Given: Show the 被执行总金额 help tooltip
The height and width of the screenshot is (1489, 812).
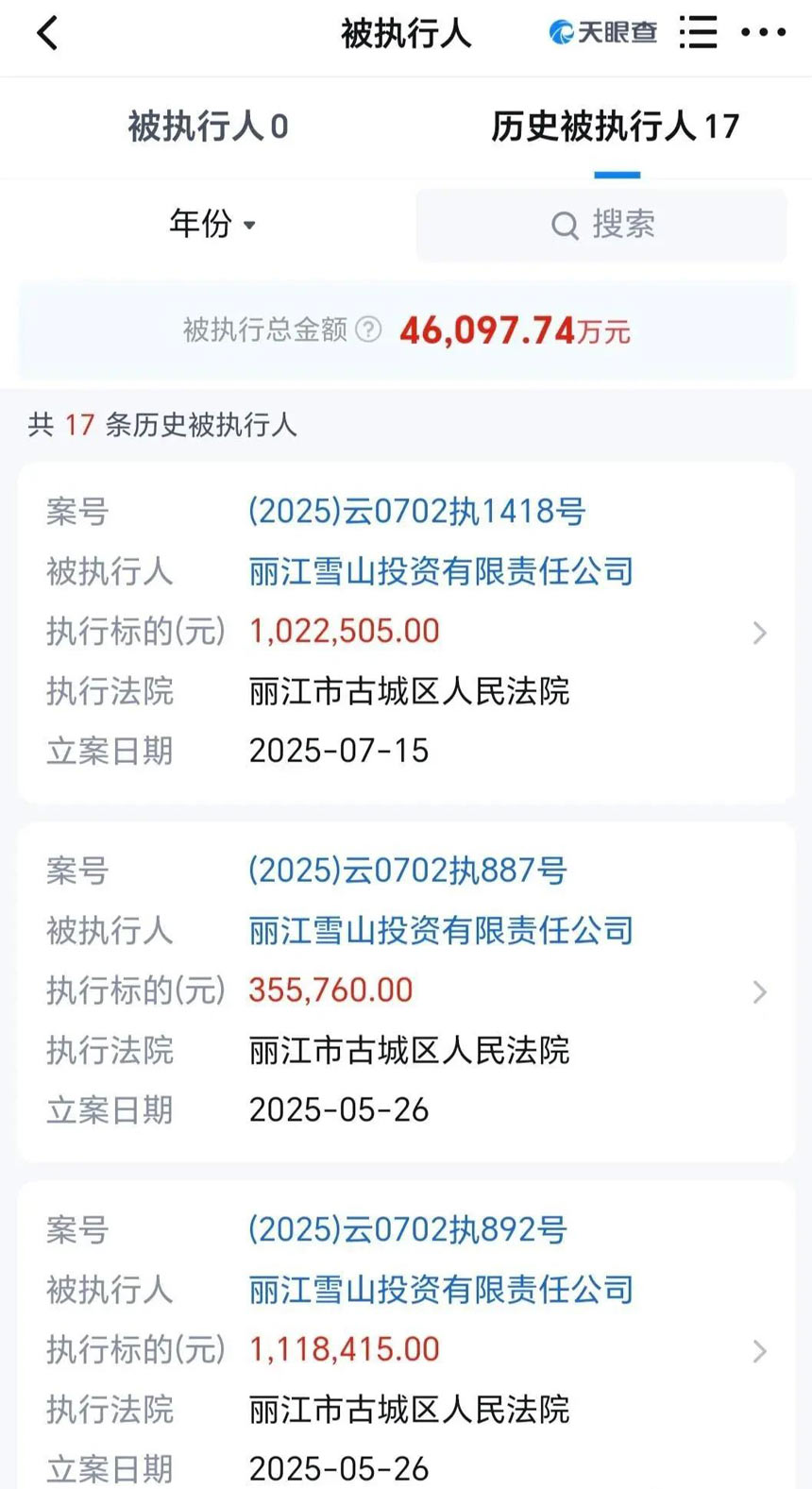Looking at the screenshot, I should click(x=369, y=330).
